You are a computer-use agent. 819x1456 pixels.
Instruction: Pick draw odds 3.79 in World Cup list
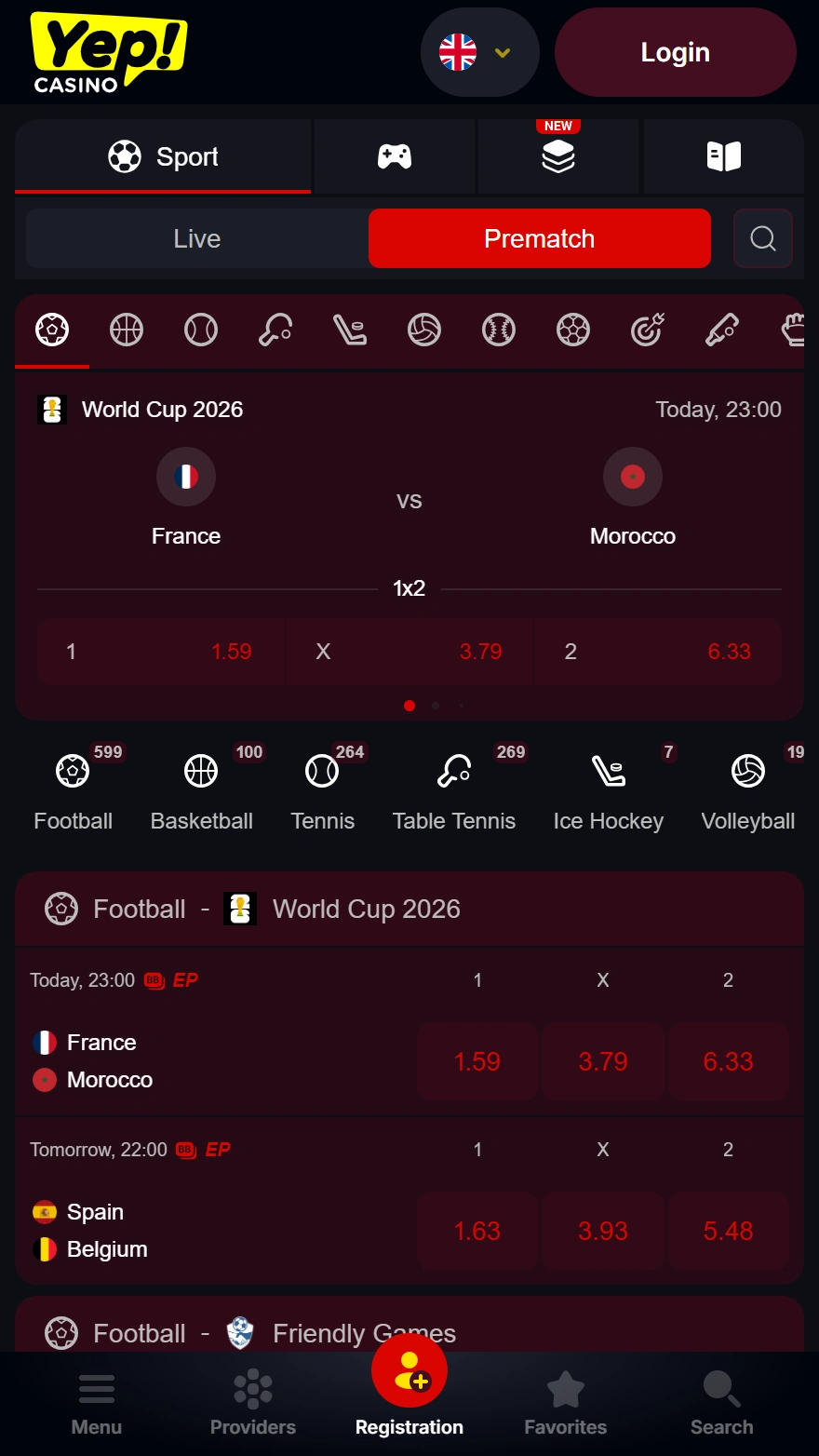(x=603, y=1061)
